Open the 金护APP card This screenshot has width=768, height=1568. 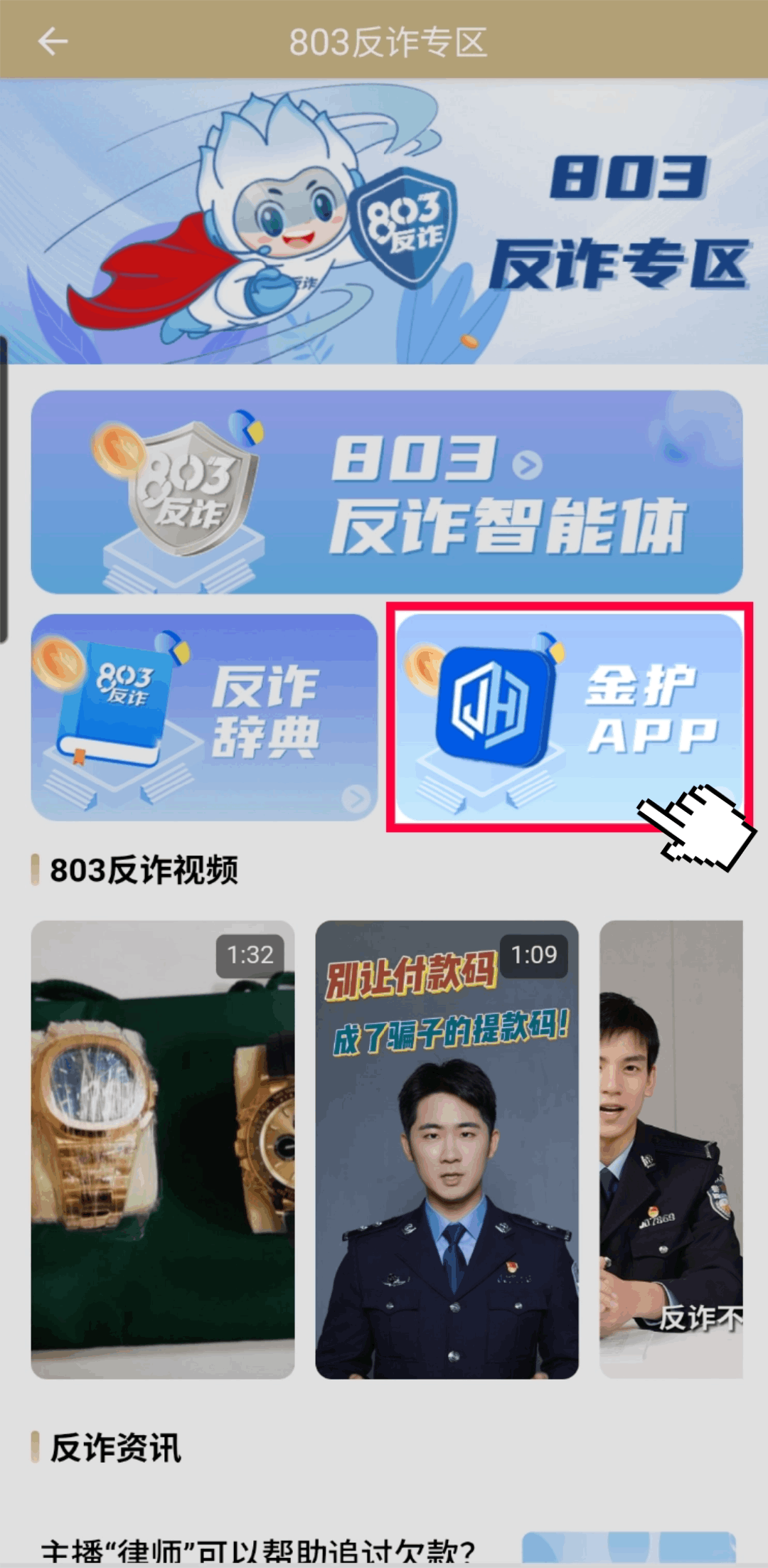click(569, 717)
